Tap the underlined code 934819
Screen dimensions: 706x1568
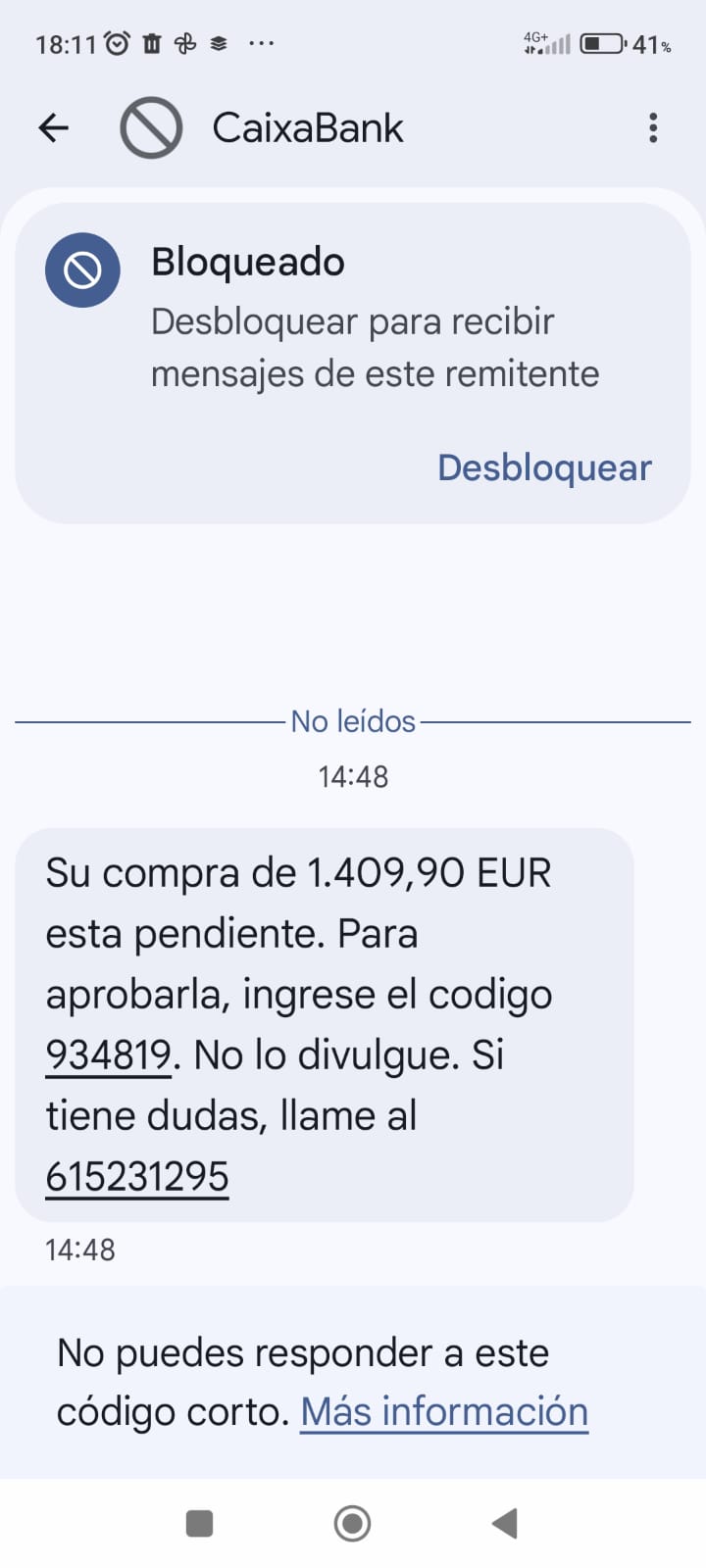point(109,1055)
